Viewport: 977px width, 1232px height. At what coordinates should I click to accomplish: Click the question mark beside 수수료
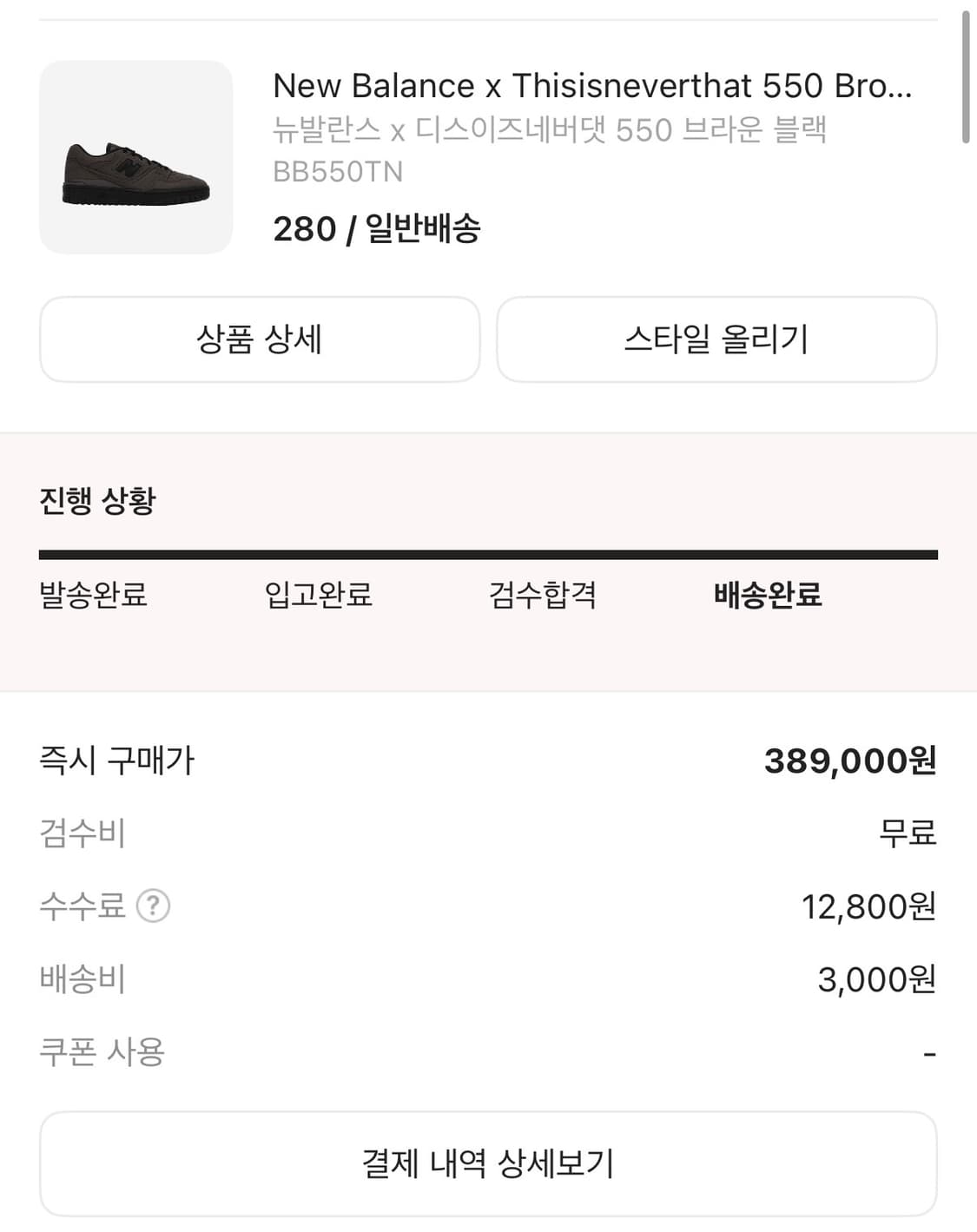pyautogui.click(x=153, y=907)
